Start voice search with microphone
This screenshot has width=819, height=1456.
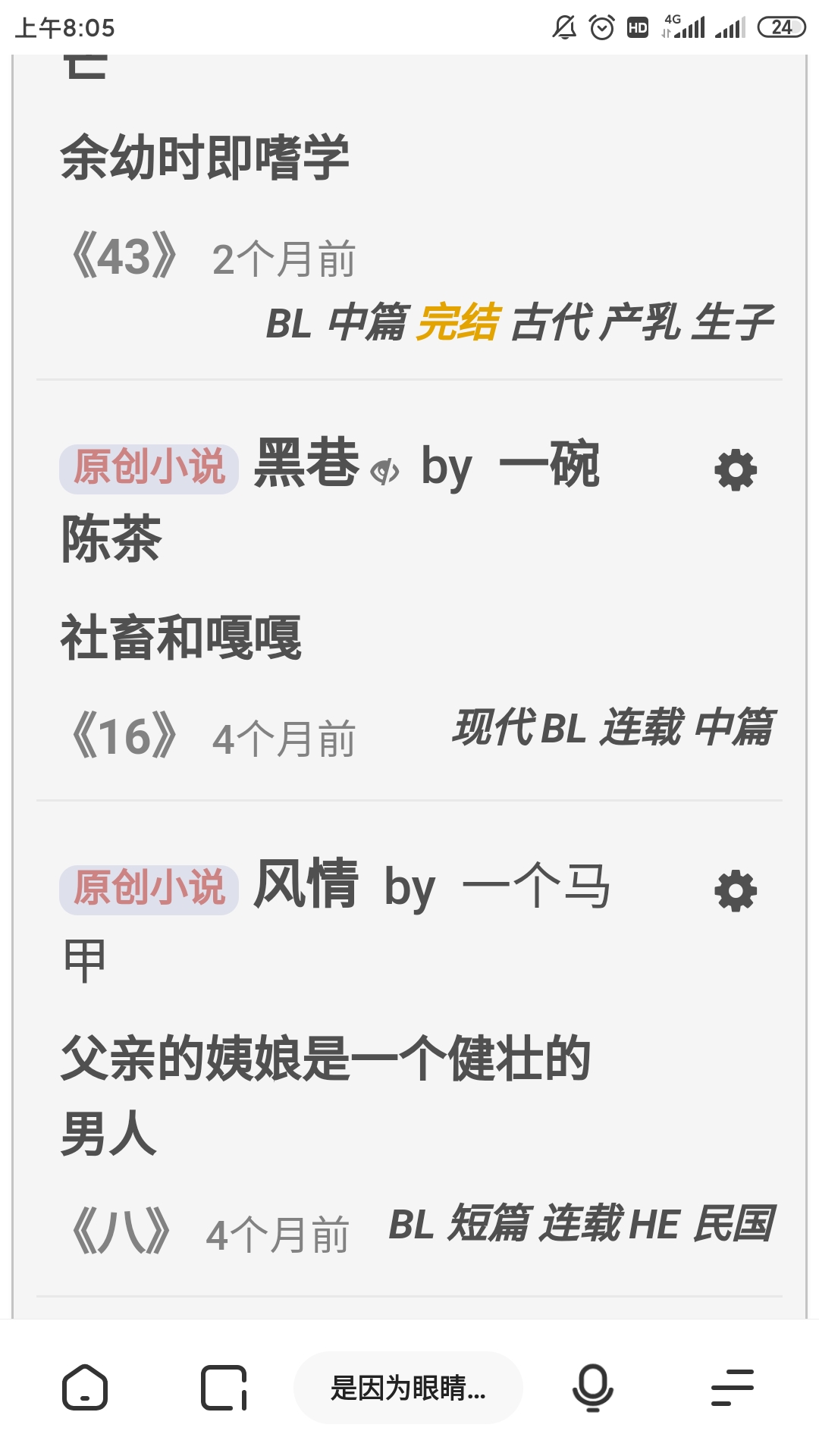[592, 1388]
